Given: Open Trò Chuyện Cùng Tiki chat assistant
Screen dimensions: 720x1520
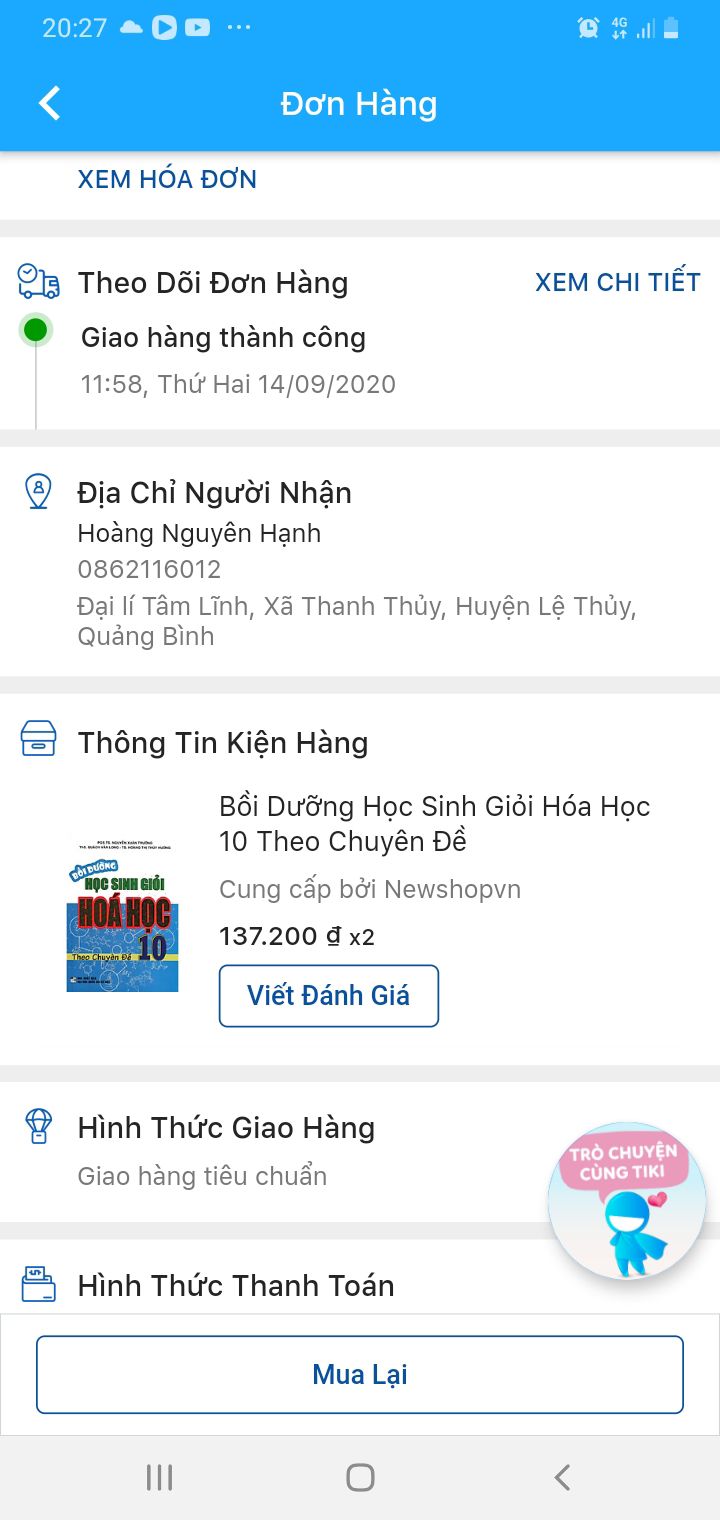Looking at the screenshot, I should click(626, 1199).
